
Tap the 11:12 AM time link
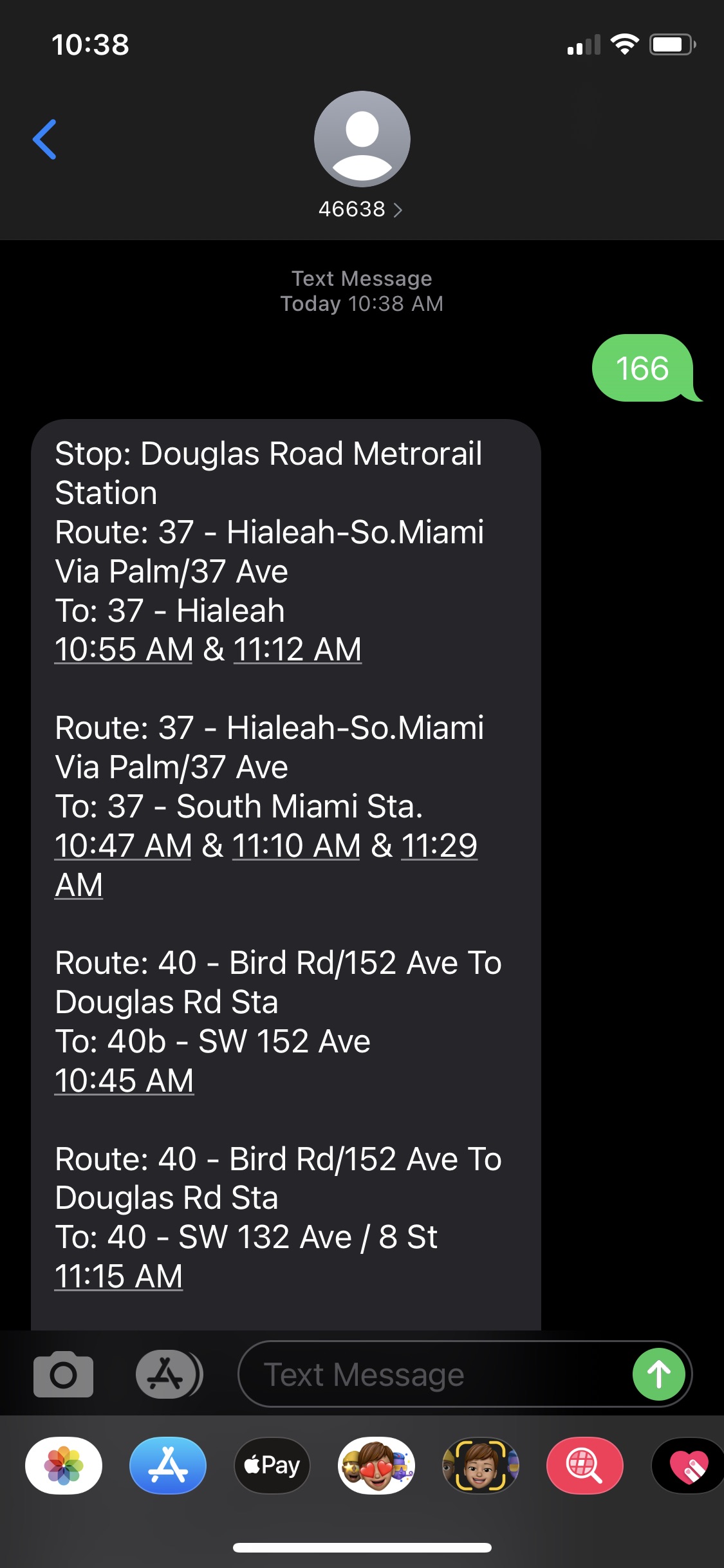click(x=297, y=649)
